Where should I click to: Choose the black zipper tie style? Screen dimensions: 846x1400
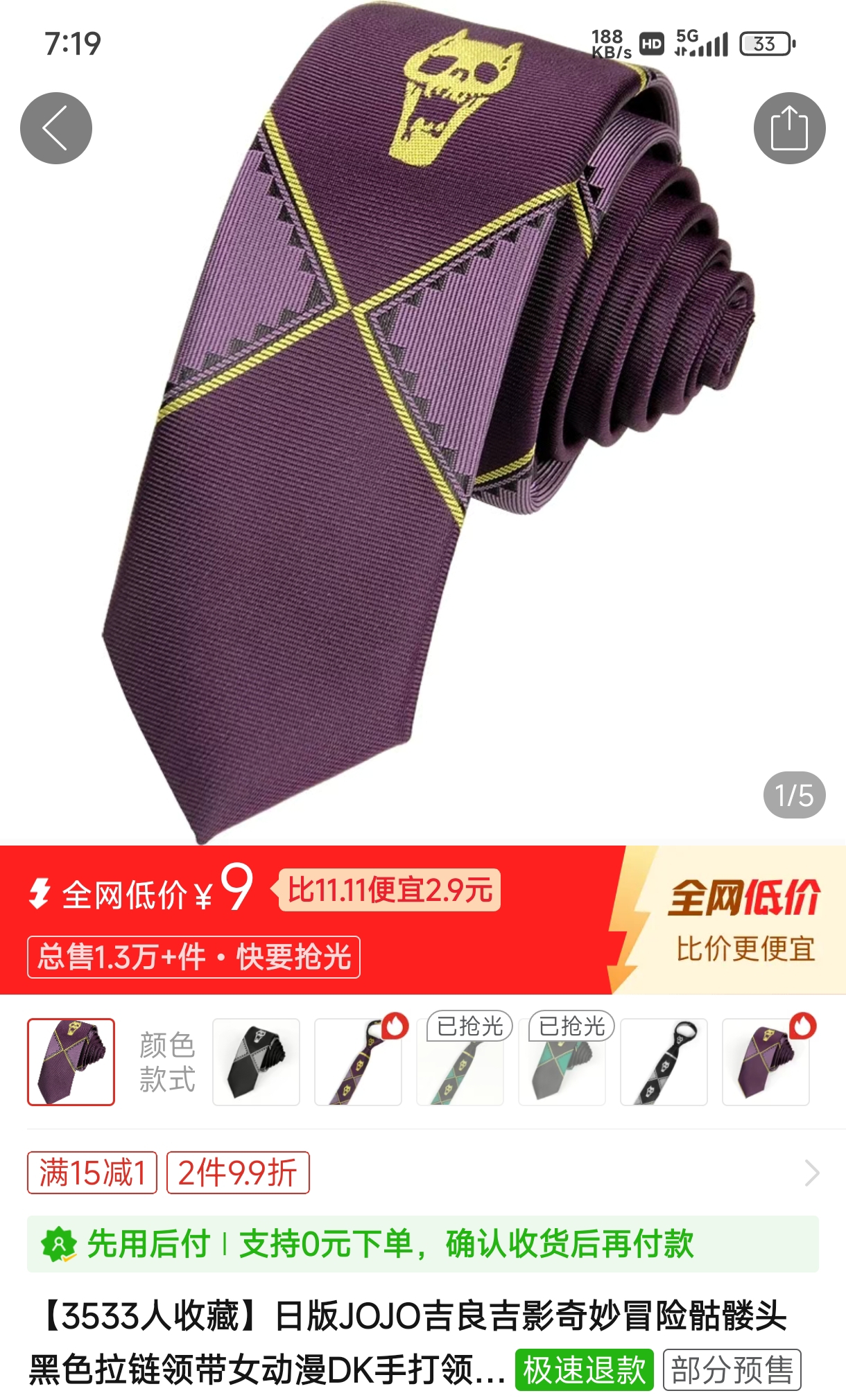664,1061
